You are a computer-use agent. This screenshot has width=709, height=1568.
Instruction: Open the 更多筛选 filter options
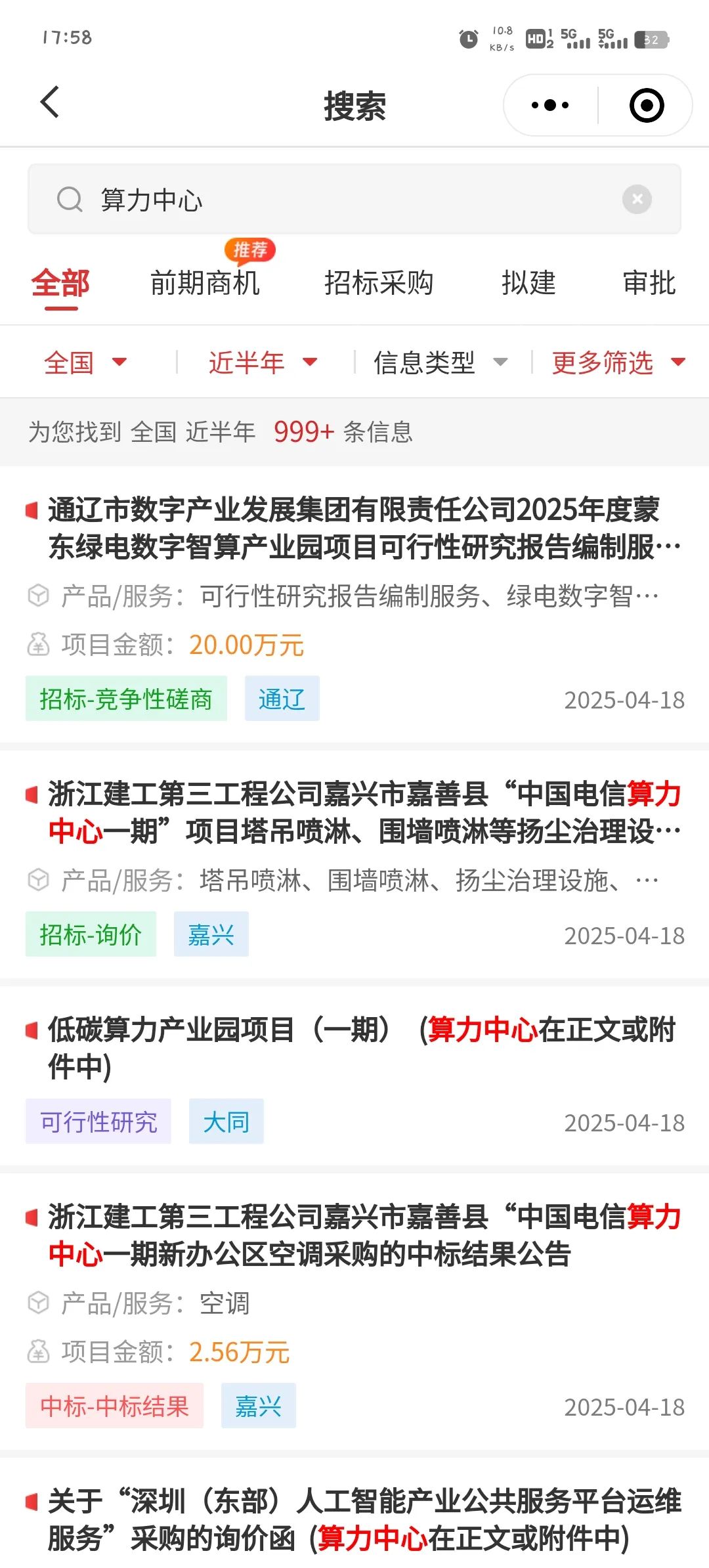point(618,362)
